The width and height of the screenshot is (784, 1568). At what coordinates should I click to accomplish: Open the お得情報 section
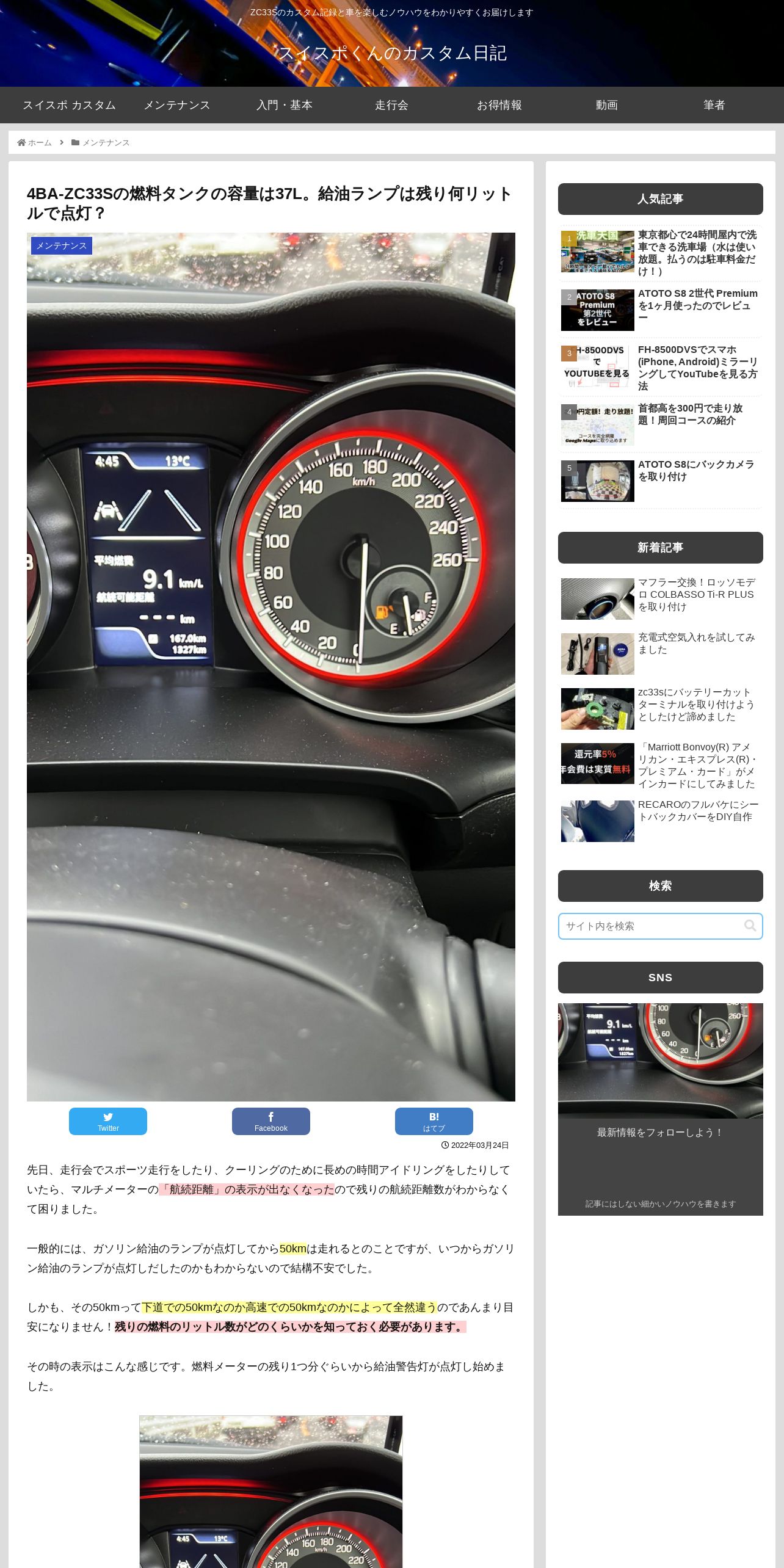pyautogui.click(x=499, y=105)
